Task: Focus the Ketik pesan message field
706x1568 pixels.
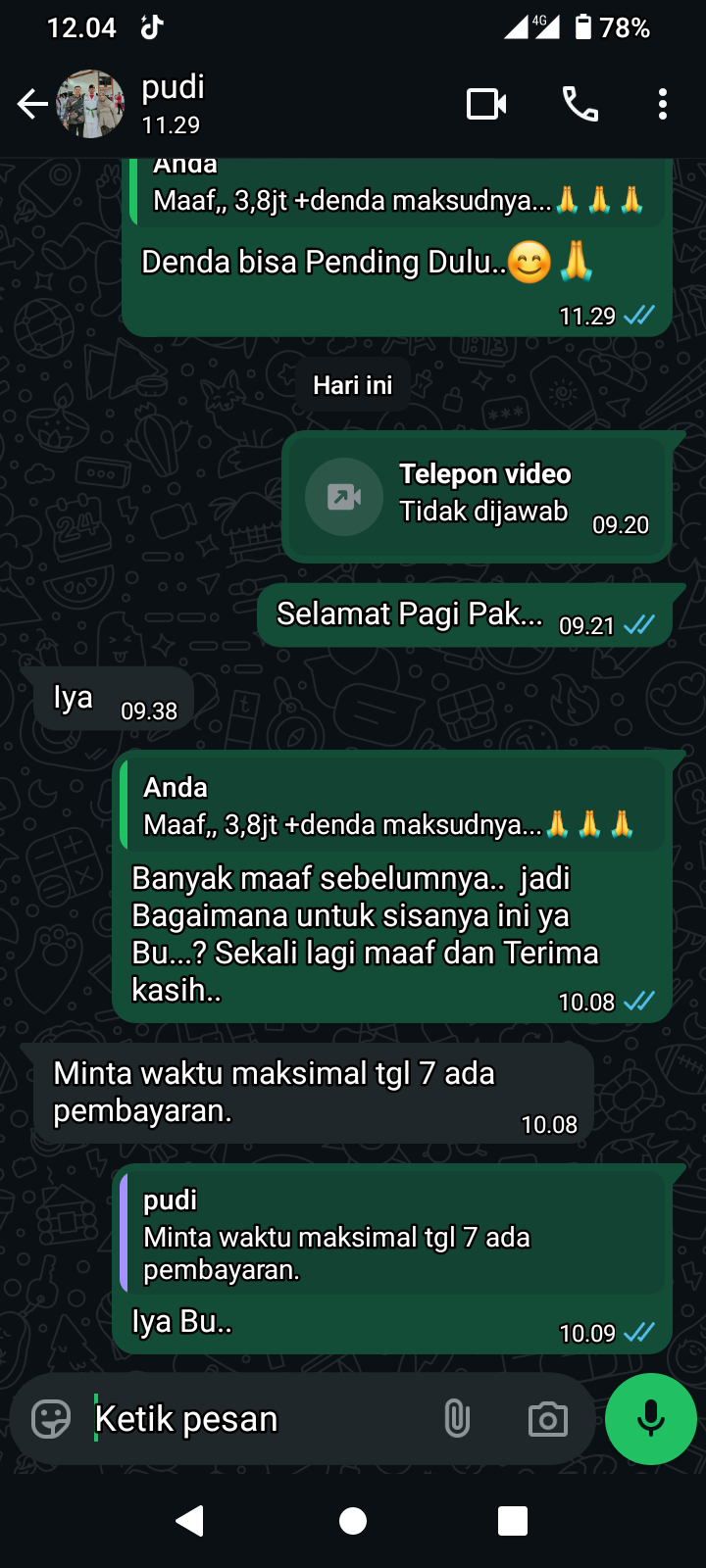Action: pos(255,1418)
